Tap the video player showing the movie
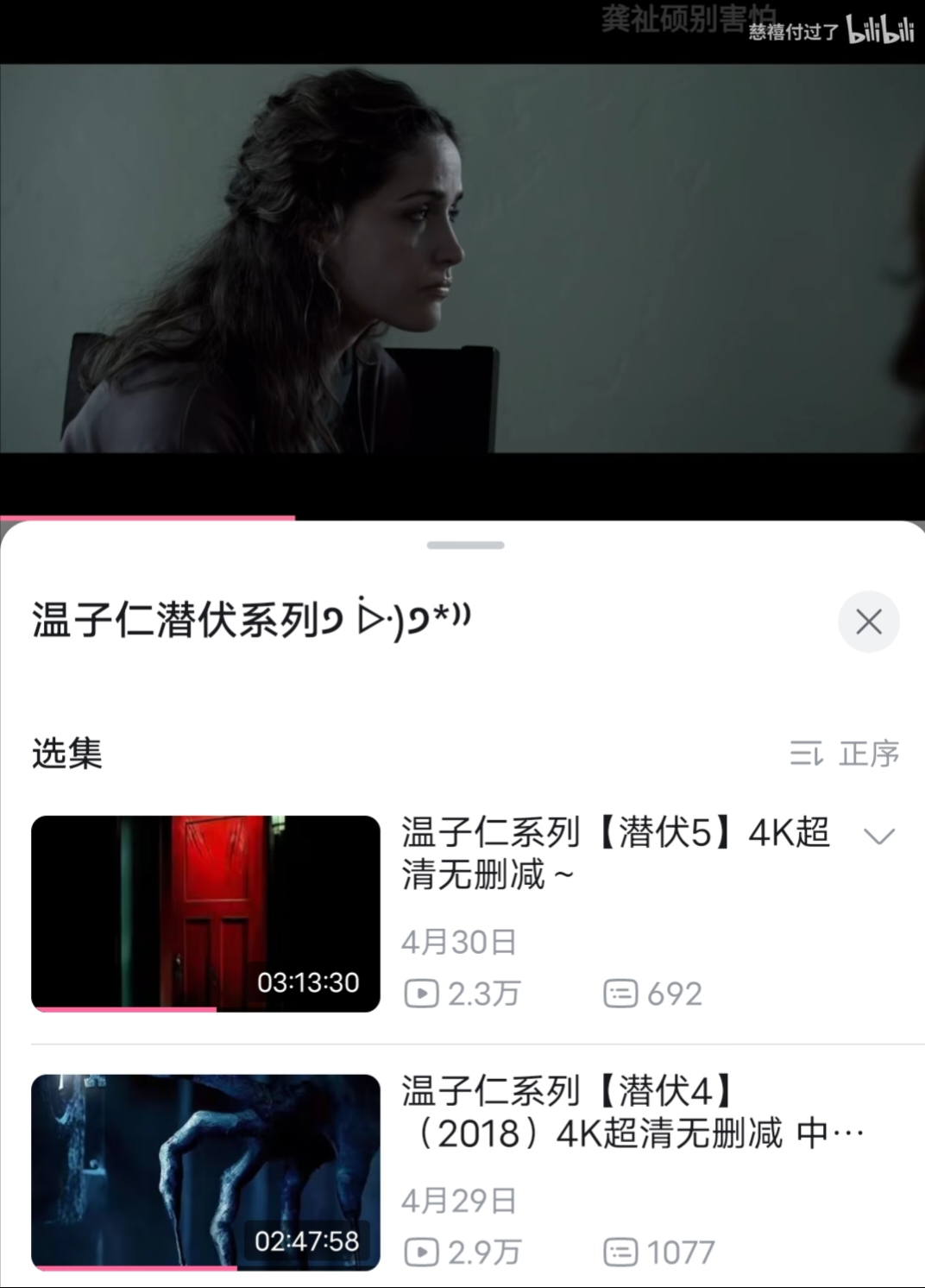925x1288 pixels. coord(462,259)
